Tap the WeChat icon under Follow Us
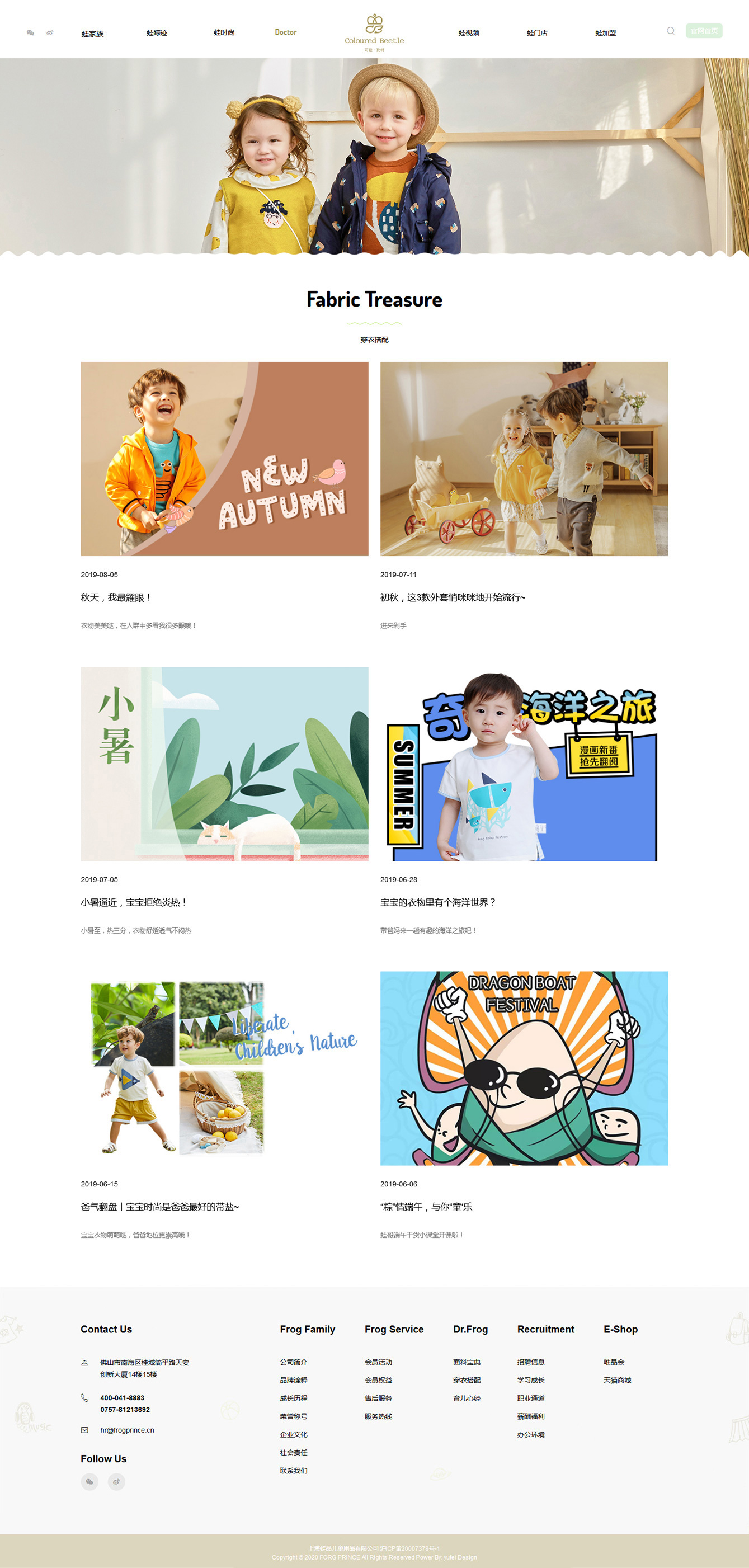This screenshot has height=1568, width=749. click(89, 1481)
